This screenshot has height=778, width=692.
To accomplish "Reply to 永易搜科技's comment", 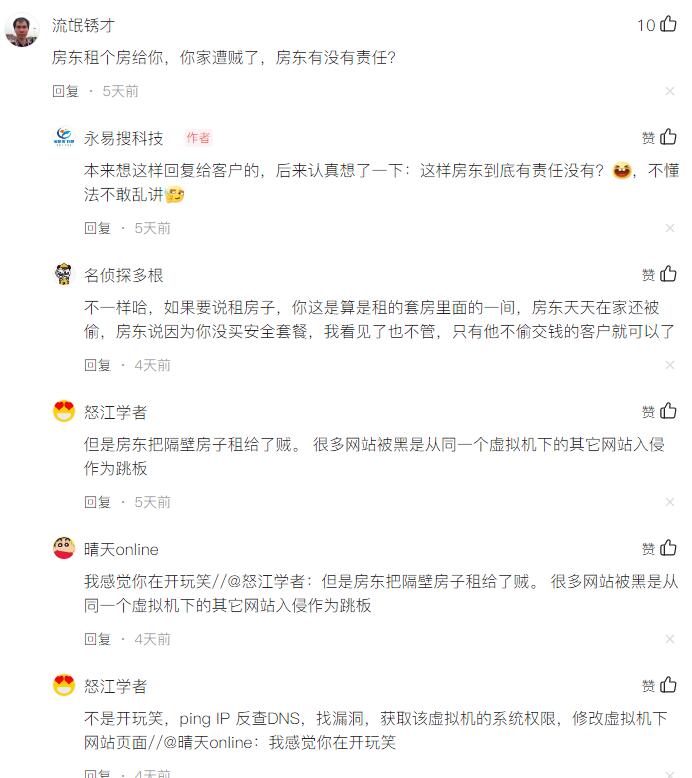I will [97, 228].
